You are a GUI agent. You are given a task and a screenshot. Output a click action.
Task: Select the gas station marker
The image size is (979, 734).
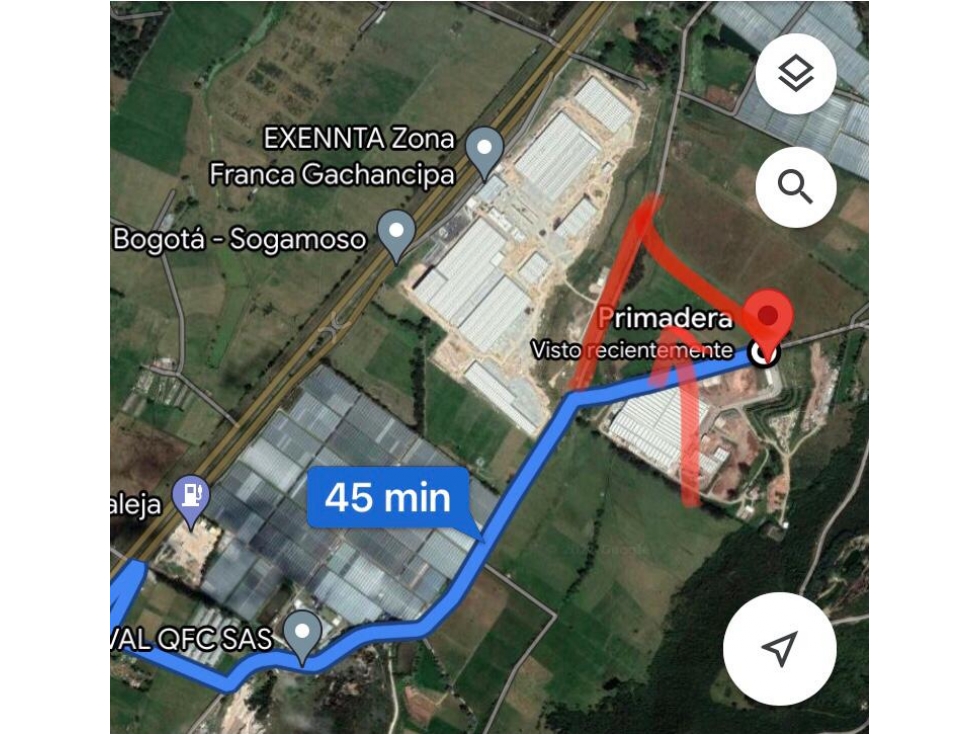[x=190, y=497]
